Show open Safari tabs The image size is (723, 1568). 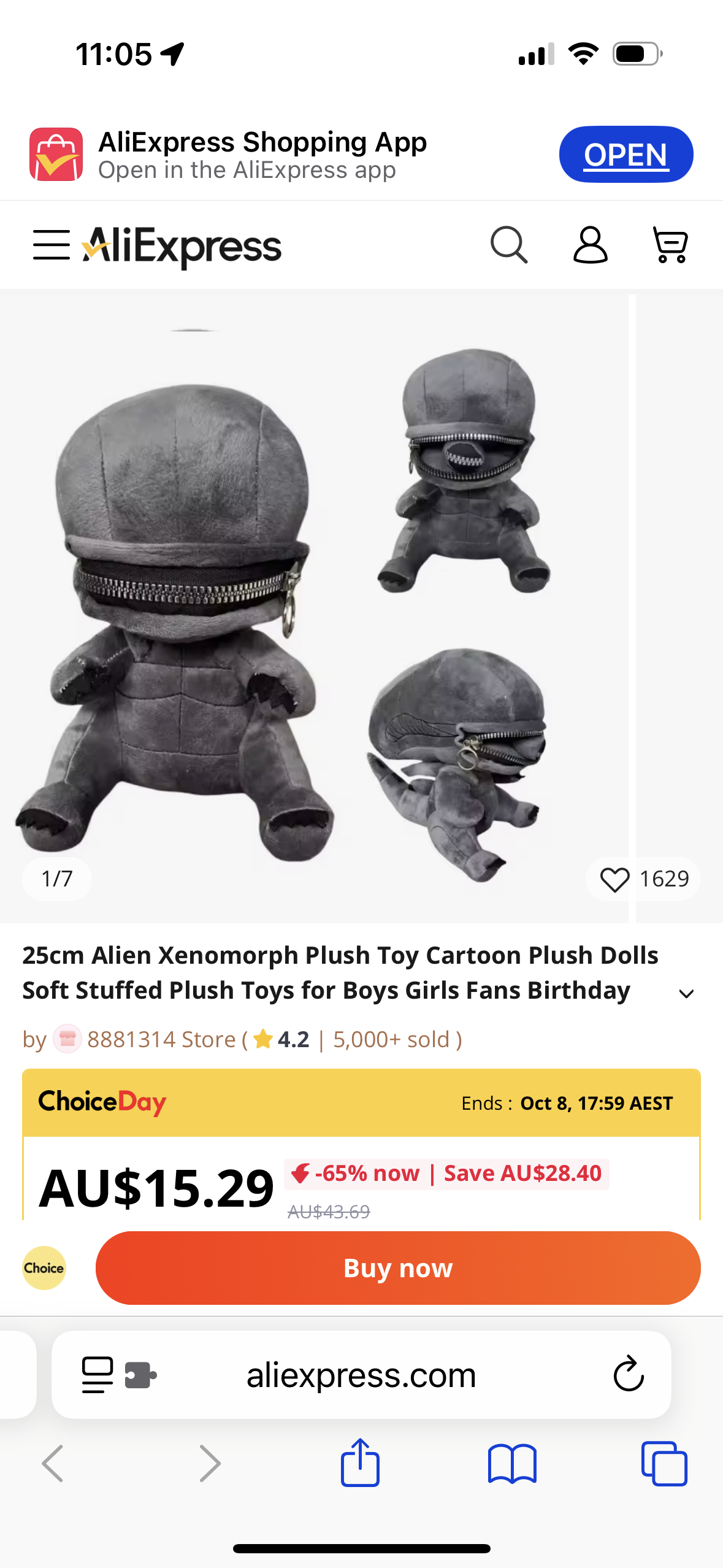[664, 1464]
